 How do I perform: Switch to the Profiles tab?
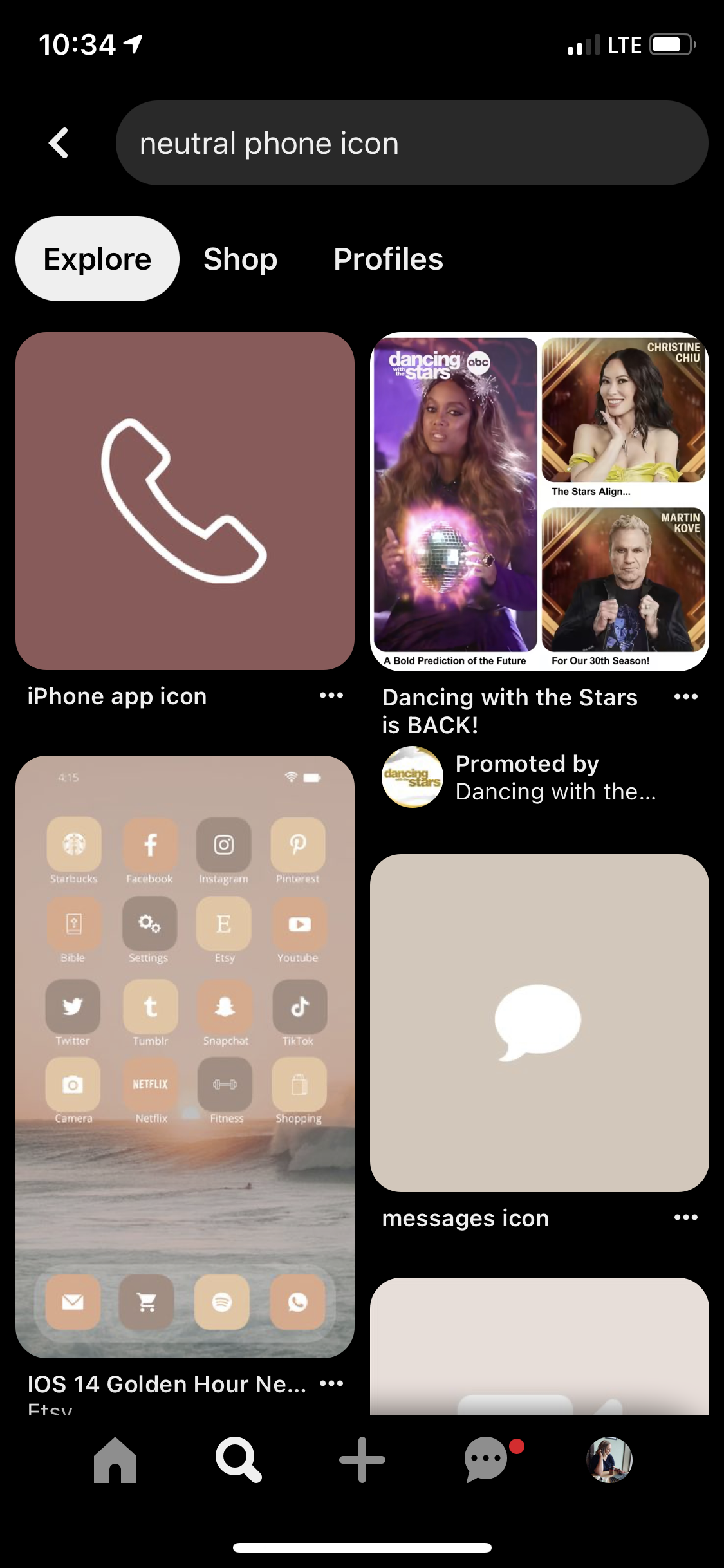pos(388,259)
